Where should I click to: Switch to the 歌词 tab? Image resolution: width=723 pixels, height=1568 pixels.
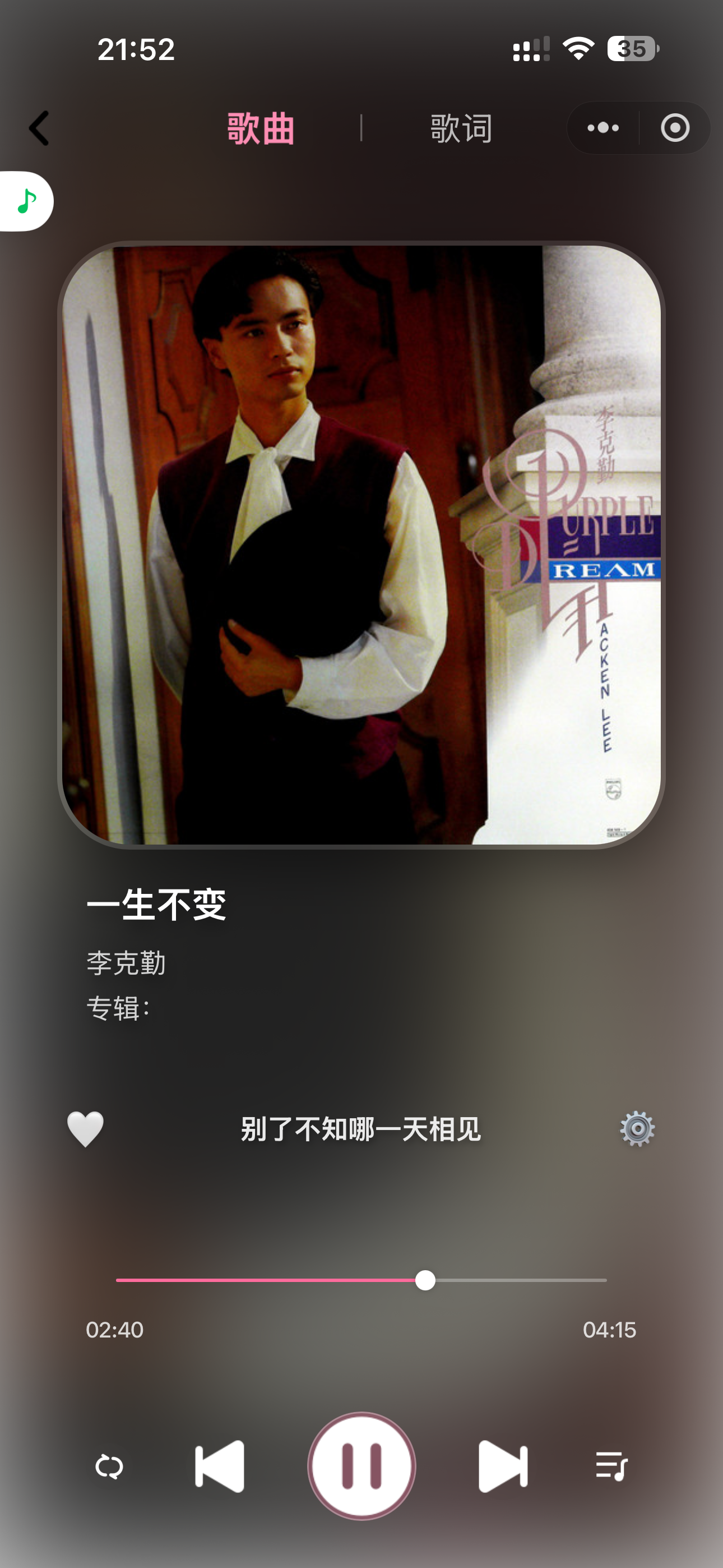coord(461,129)
